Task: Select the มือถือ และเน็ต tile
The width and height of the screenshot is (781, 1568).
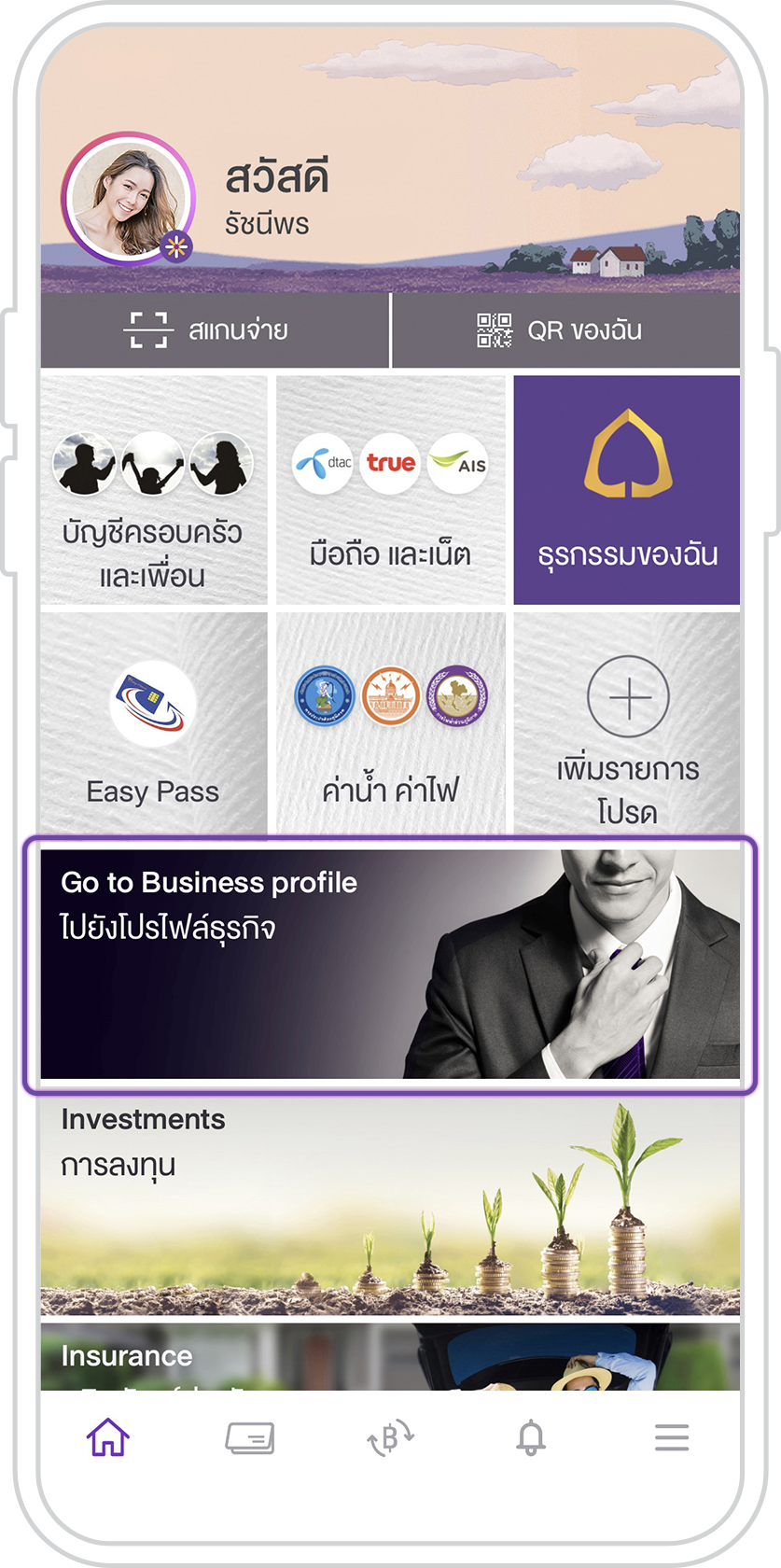Action: click(390, 491)
